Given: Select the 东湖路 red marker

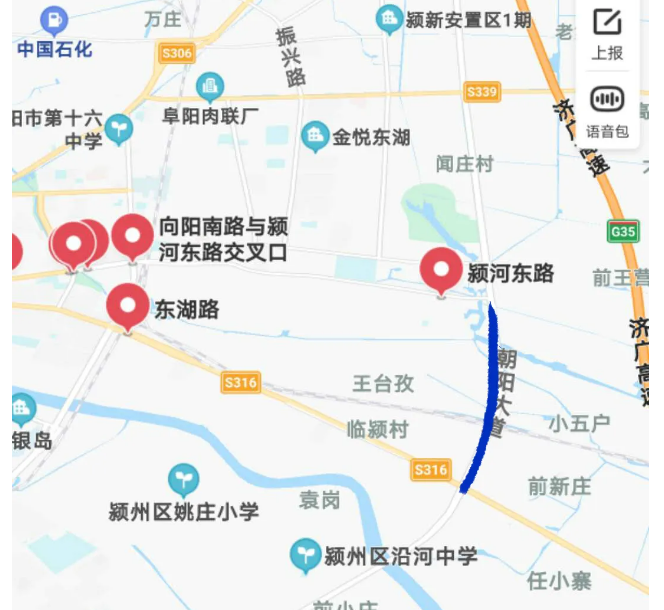Looking at the screenshot, I should (x=127, y=307).
